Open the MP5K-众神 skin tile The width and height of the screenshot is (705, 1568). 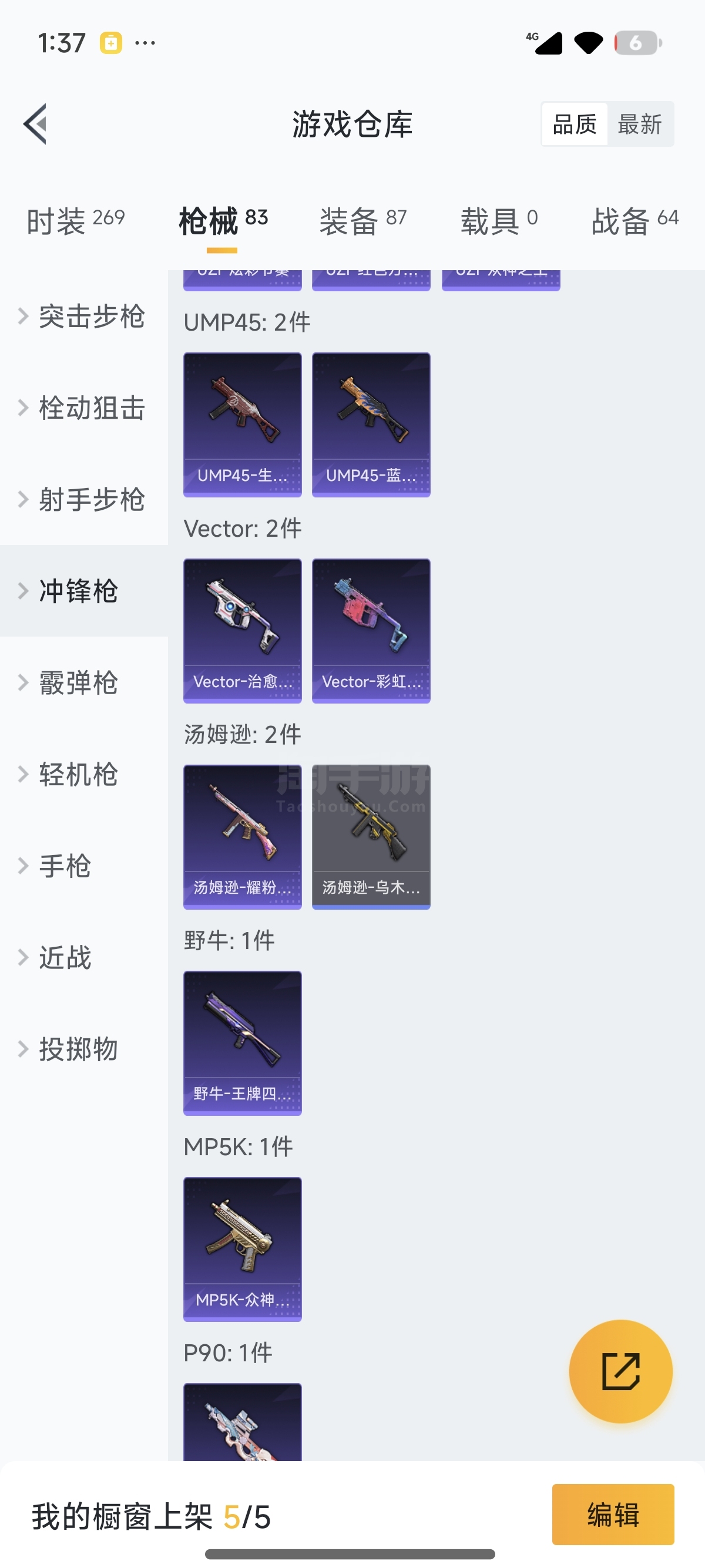point(242,1249)
